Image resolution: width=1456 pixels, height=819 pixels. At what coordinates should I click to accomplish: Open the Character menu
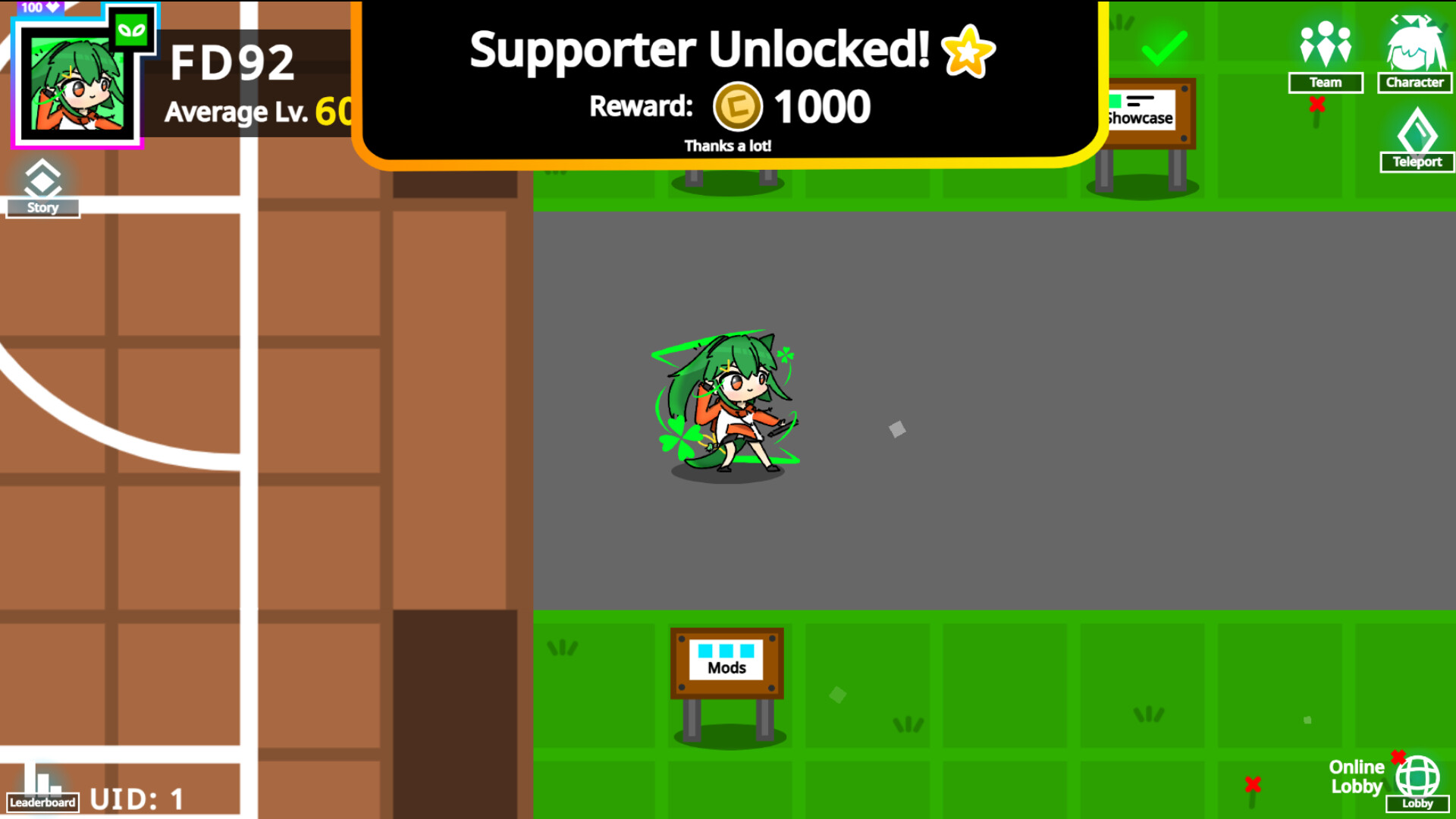point(1414,55)
